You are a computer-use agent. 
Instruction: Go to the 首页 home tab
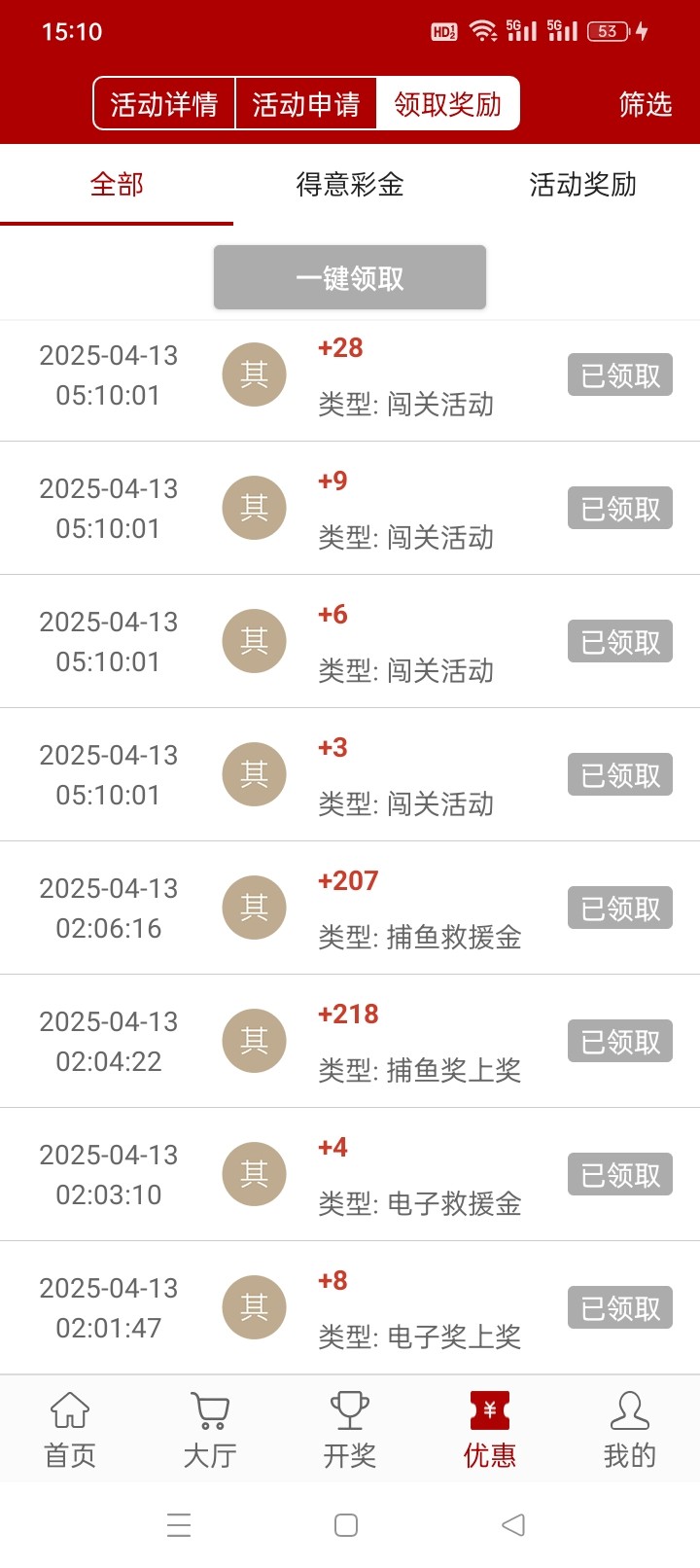[70, 1429]
